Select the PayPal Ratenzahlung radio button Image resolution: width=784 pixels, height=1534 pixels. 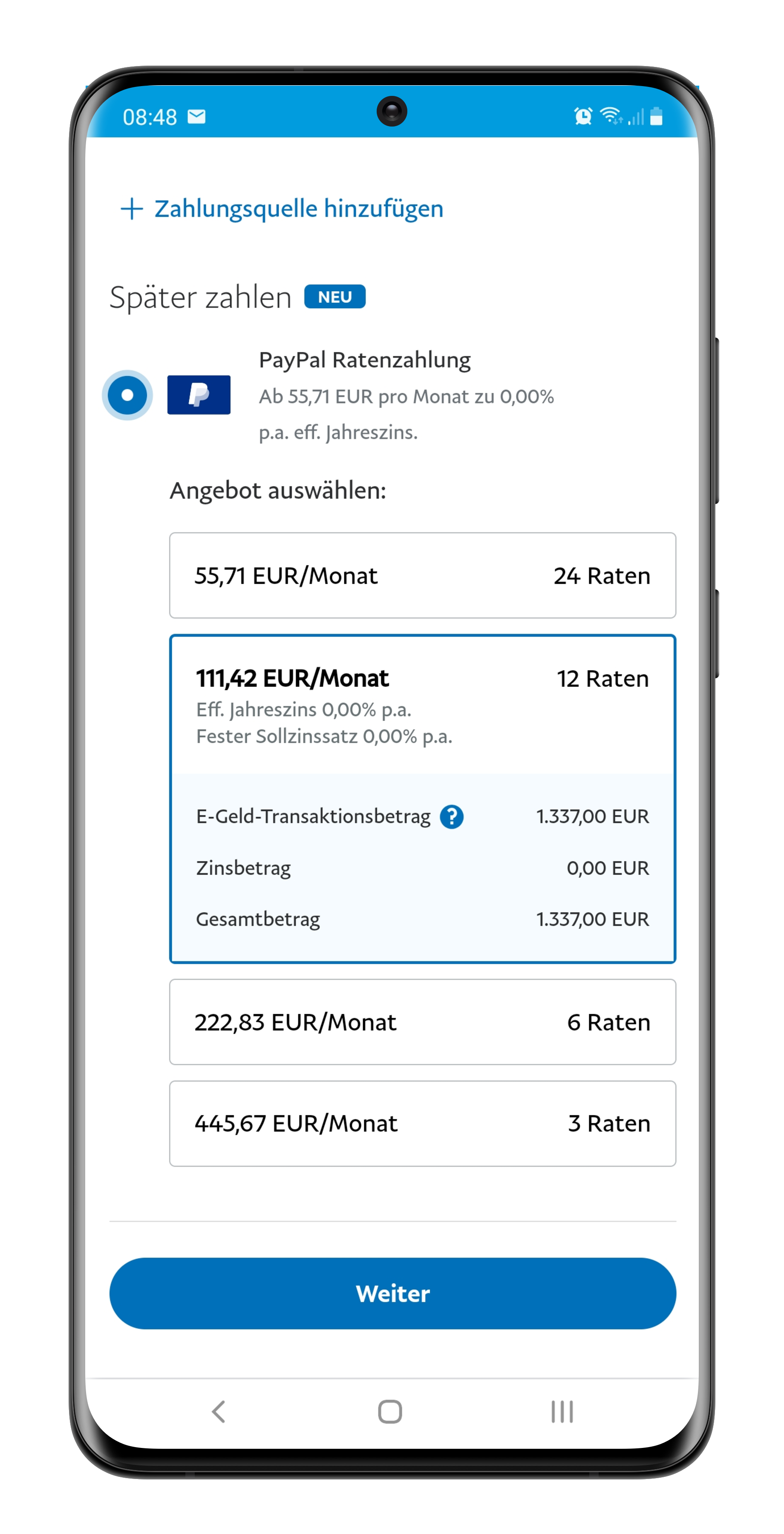tap(127, 395)
